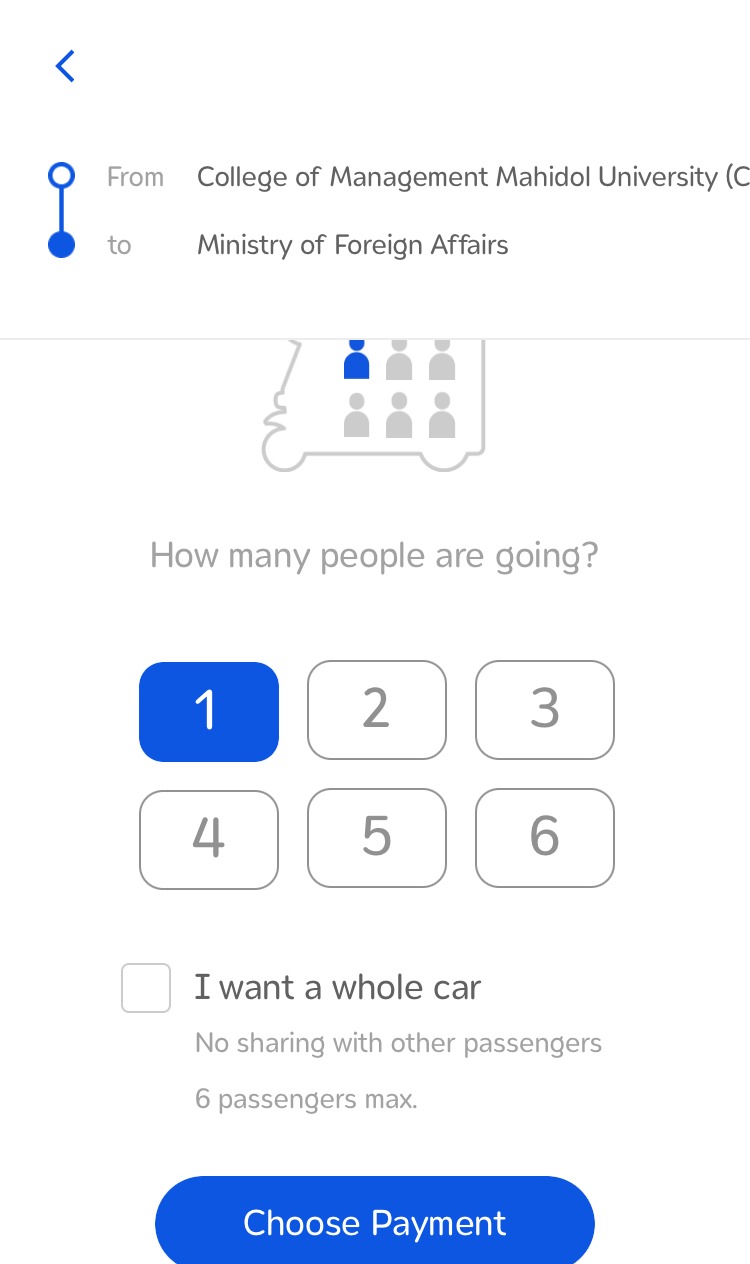Change destination Ministry of Foreign Affairs
The width and height of the screenshot is (750, 1264).
(353, 245)
